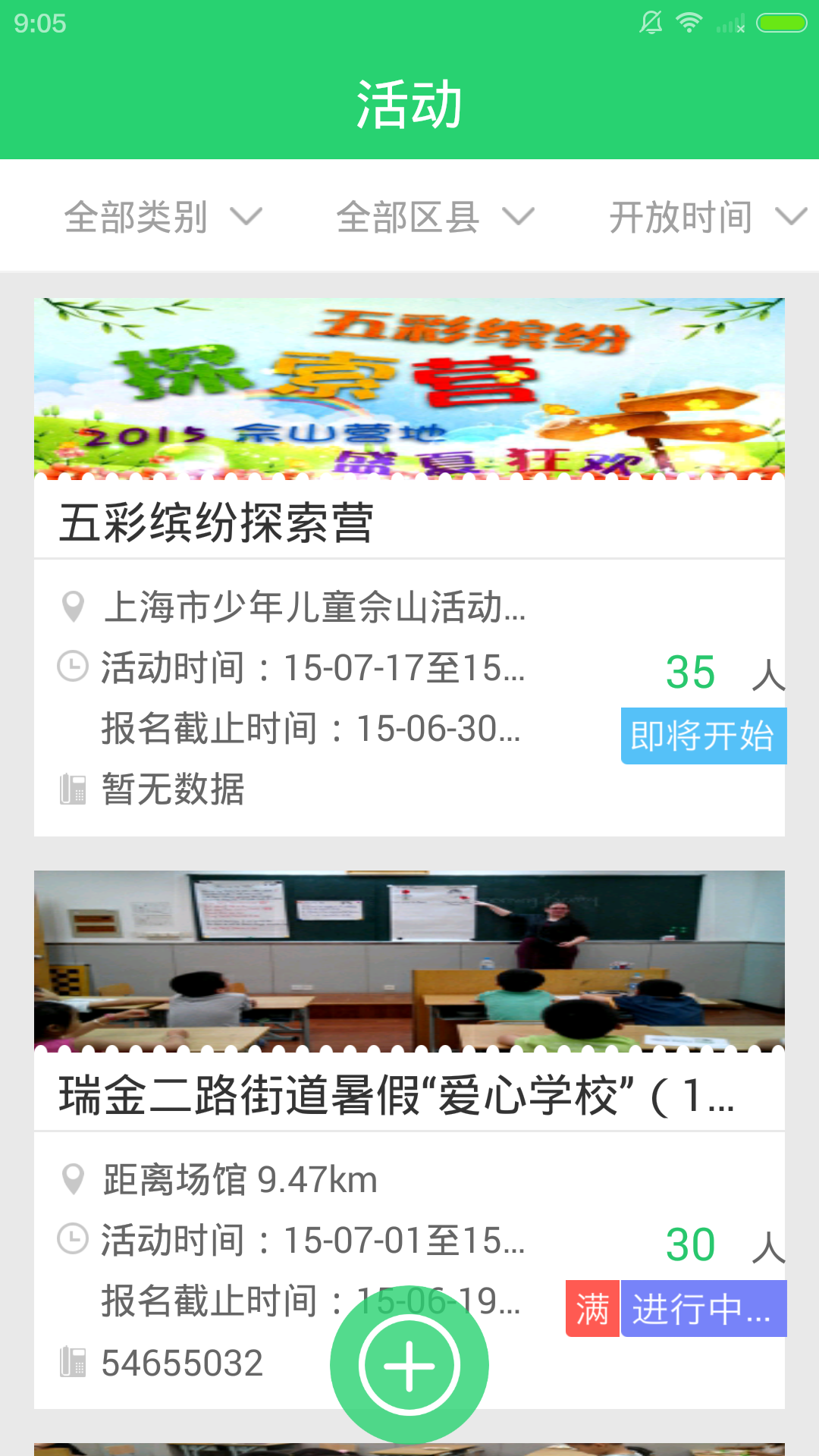Tap the battery indicator in the status bar
This screenshot has height=1456, width=819.
[x=781, y=21]
